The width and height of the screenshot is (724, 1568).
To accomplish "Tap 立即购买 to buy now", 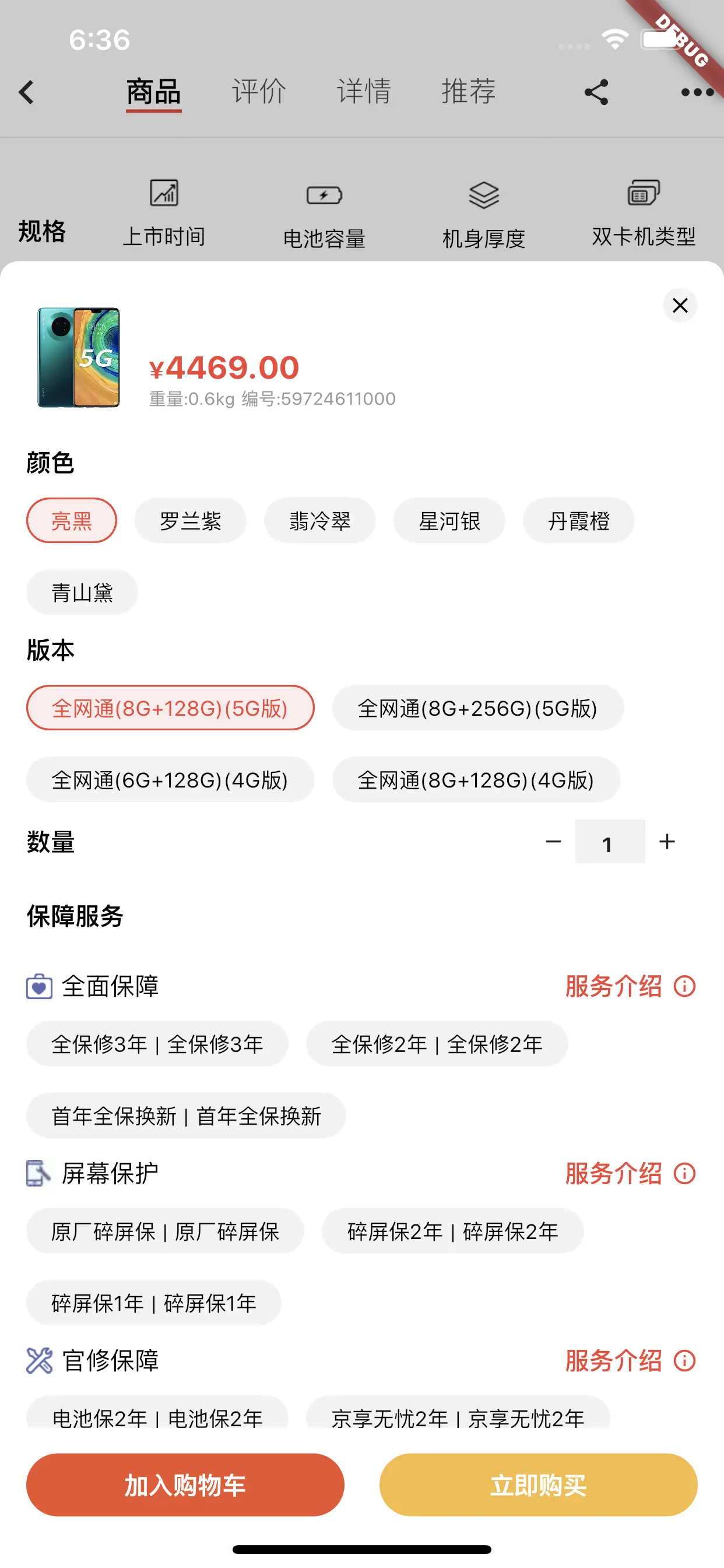I will point(539,1485).
